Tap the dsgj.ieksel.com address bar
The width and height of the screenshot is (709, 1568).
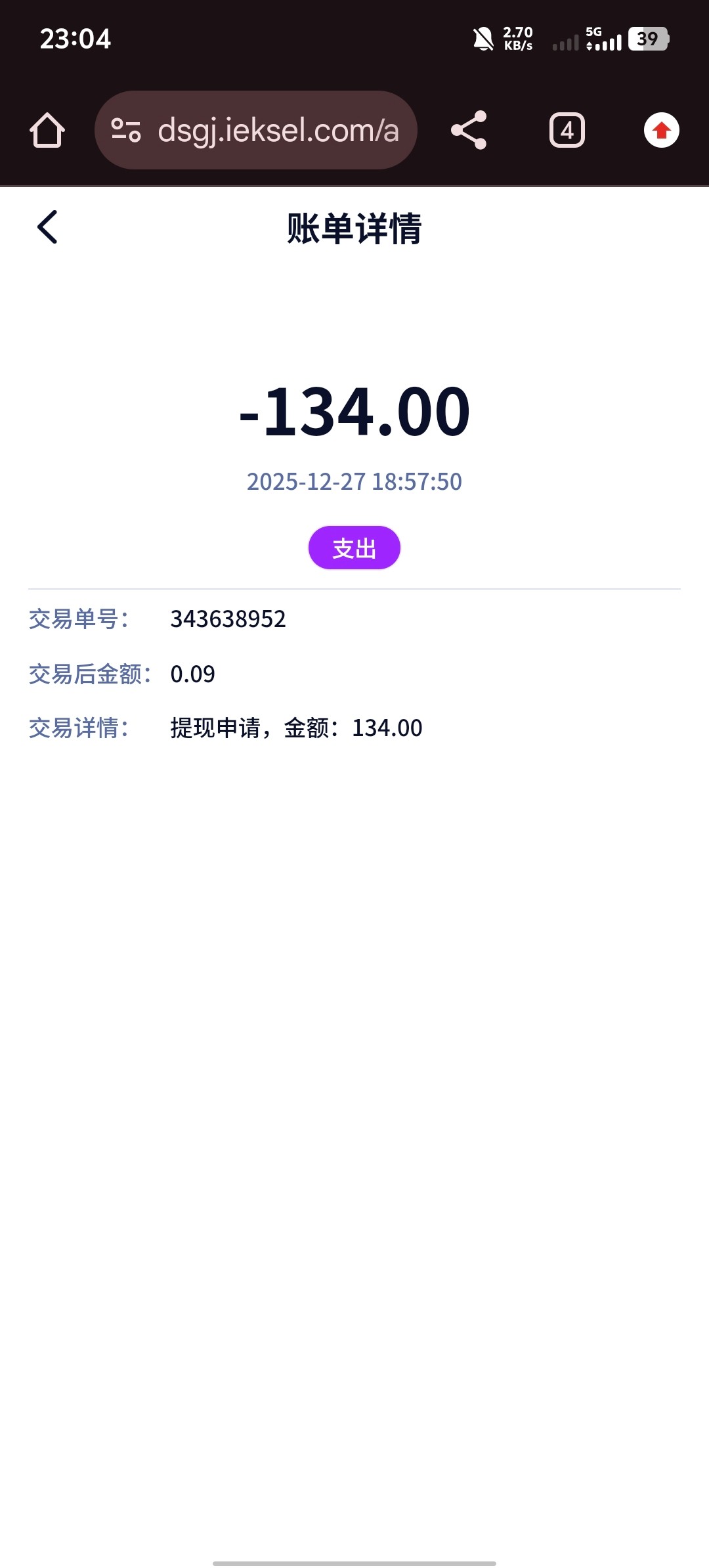[x=278, y=130]
